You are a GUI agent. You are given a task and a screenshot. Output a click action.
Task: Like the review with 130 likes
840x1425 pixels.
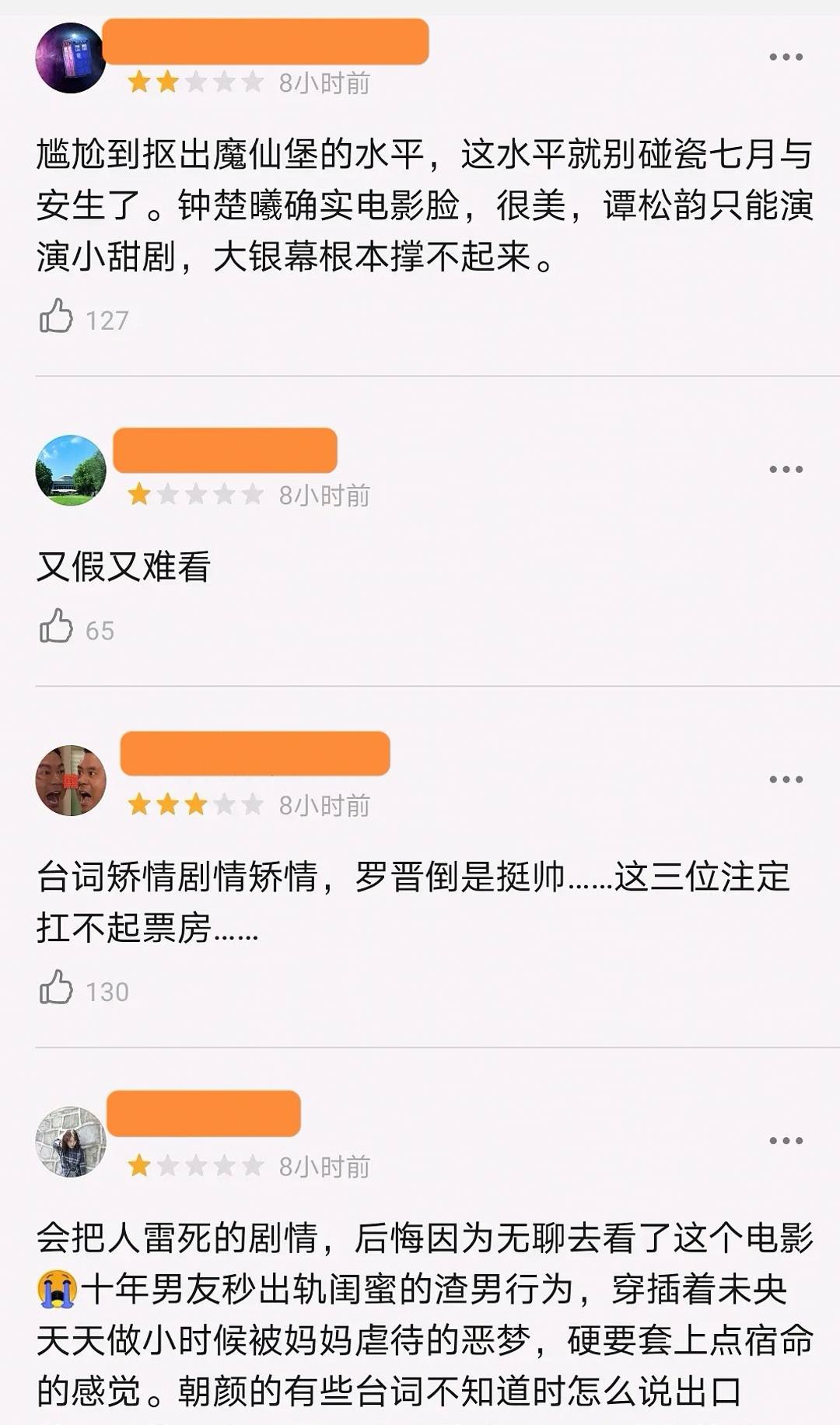[56, 989]
